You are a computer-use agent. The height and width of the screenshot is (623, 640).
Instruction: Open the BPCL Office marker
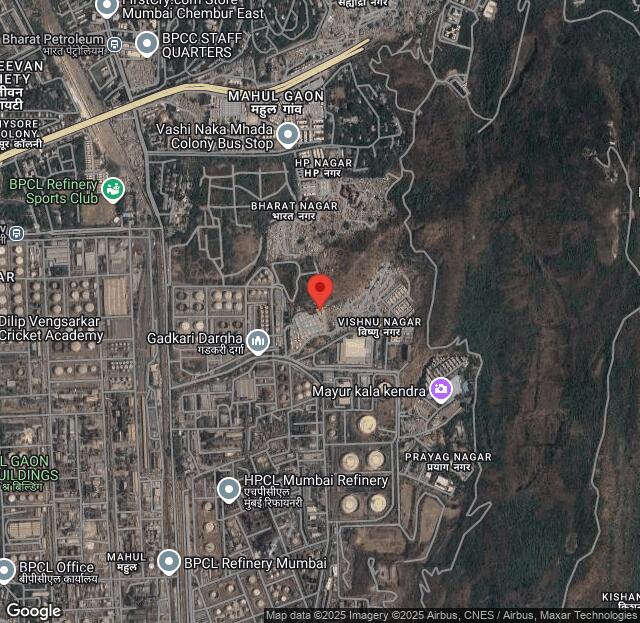coord(6,570)
